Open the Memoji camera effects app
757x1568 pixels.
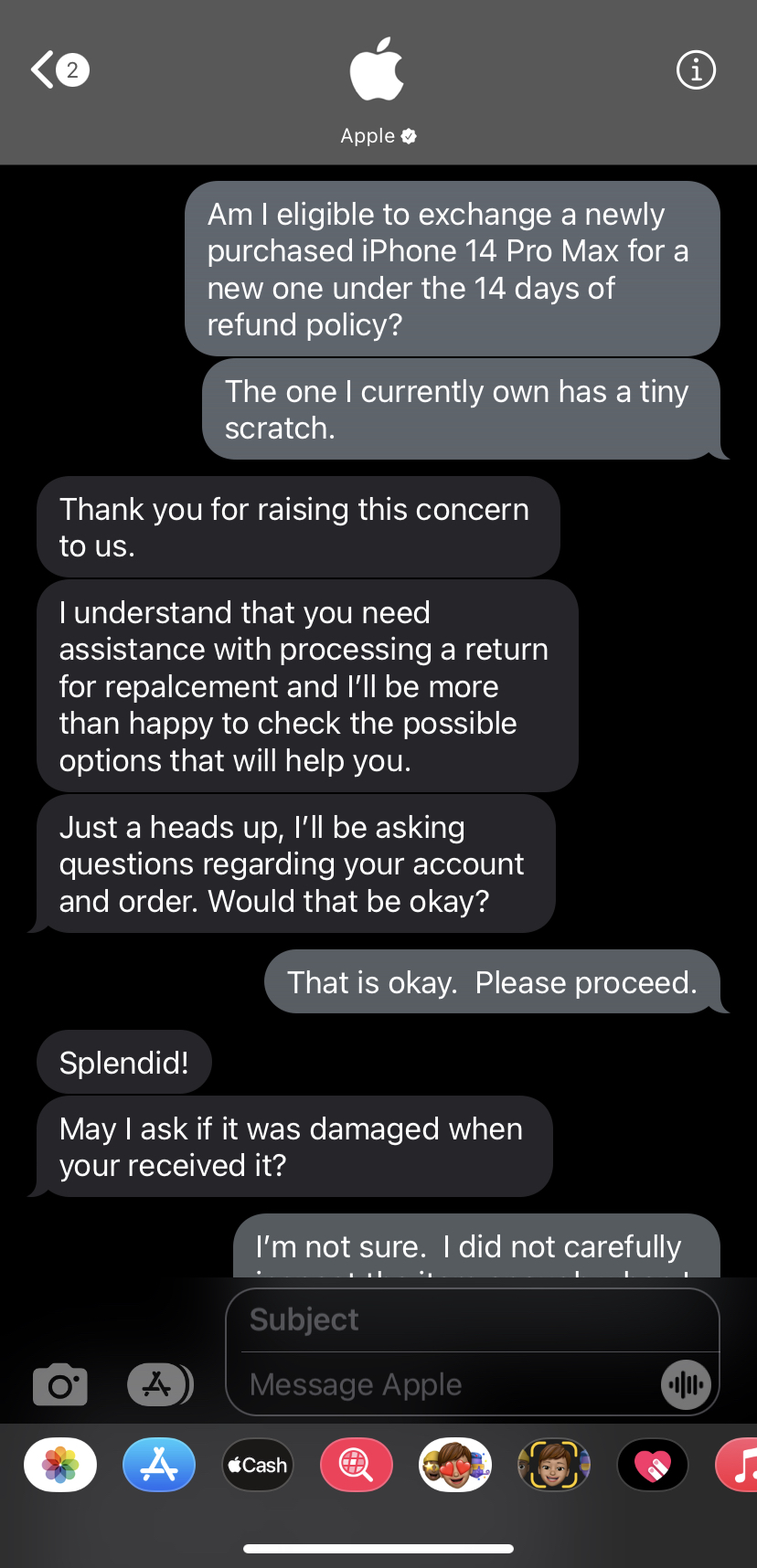tap(554, 1465)
